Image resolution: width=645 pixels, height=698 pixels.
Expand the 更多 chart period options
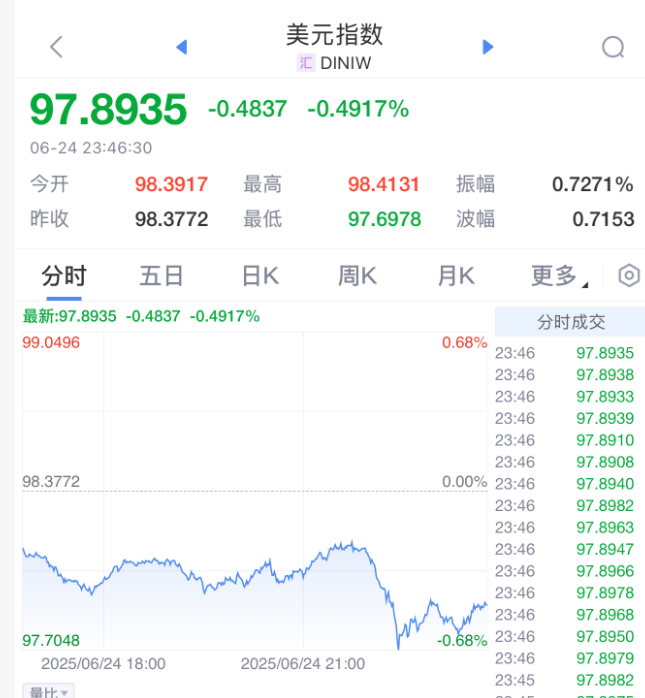558,276
